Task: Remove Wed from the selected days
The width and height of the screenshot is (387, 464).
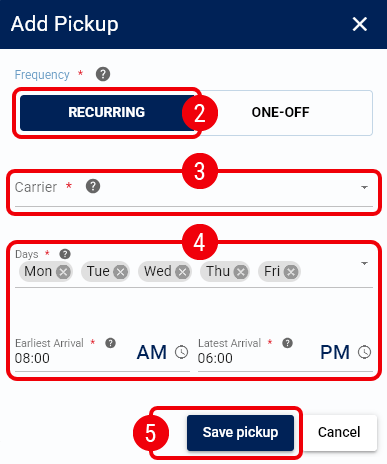Action: (182, 272)
